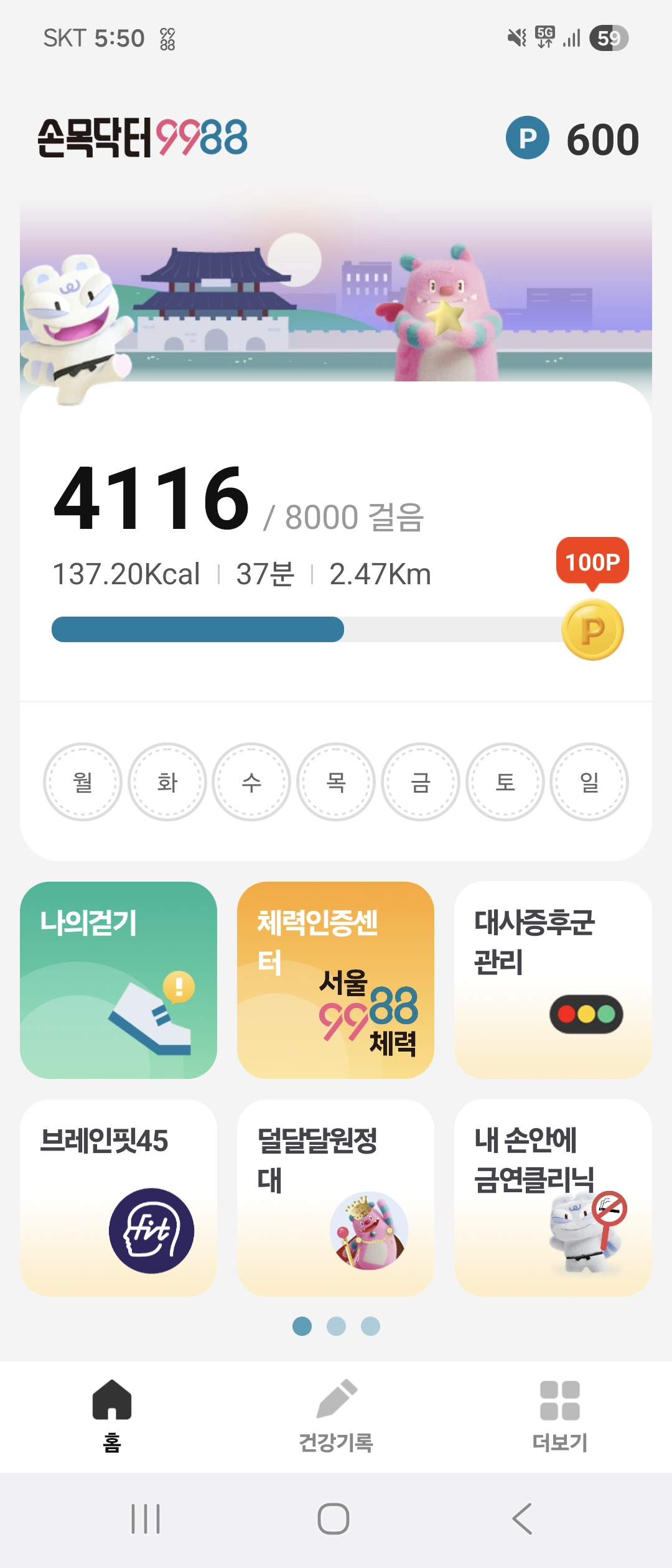Go back with the system back button
The width and height of the screenshot is (672, 1568).
tap(522, 1519)
